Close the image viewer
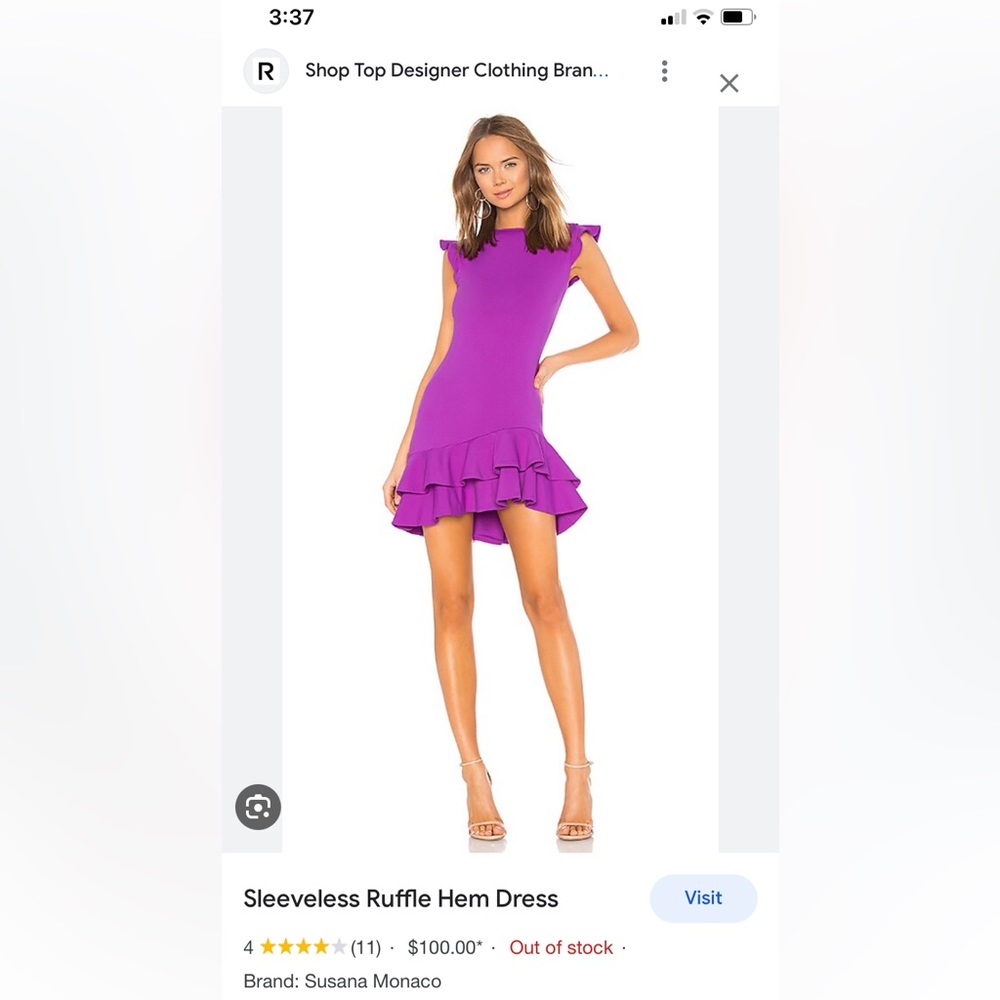The image size is (1000, 1000). coord(729,83)
